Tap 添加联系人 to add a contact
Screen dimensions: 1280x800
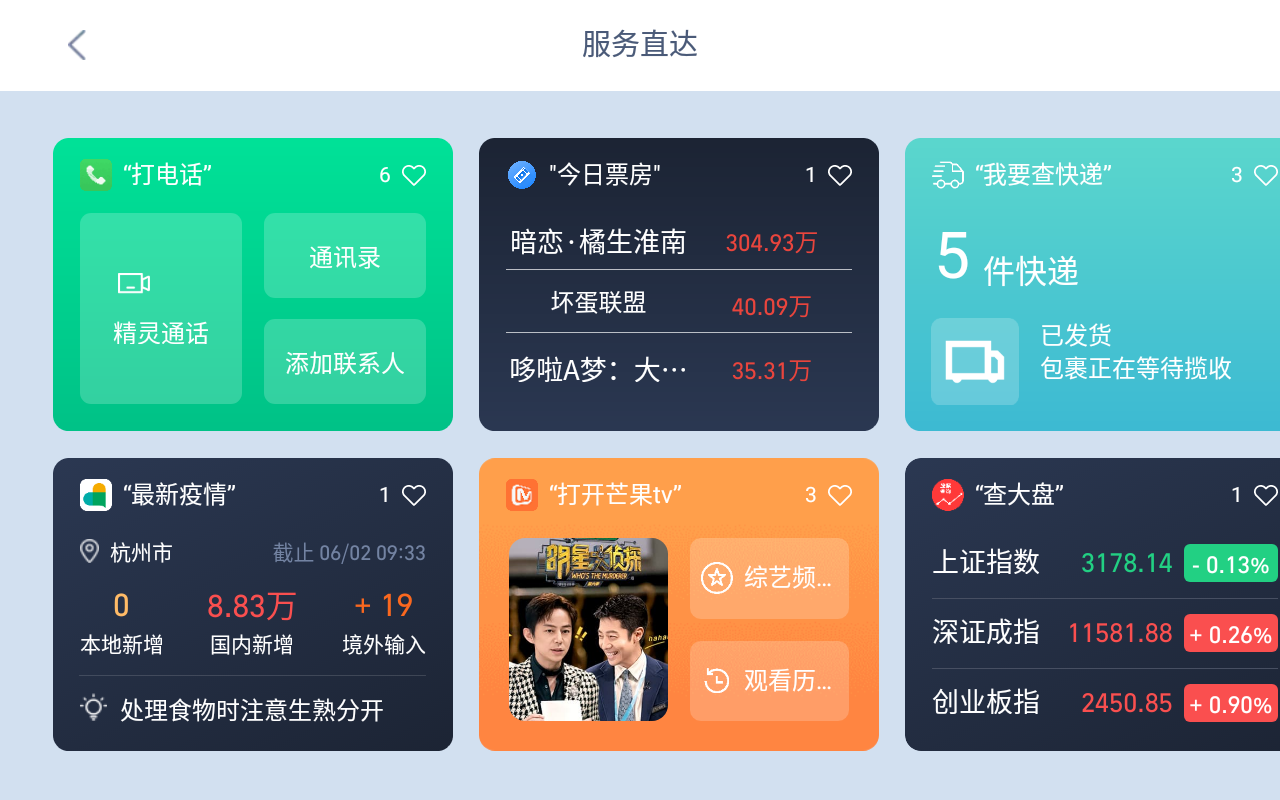point(345,362)
